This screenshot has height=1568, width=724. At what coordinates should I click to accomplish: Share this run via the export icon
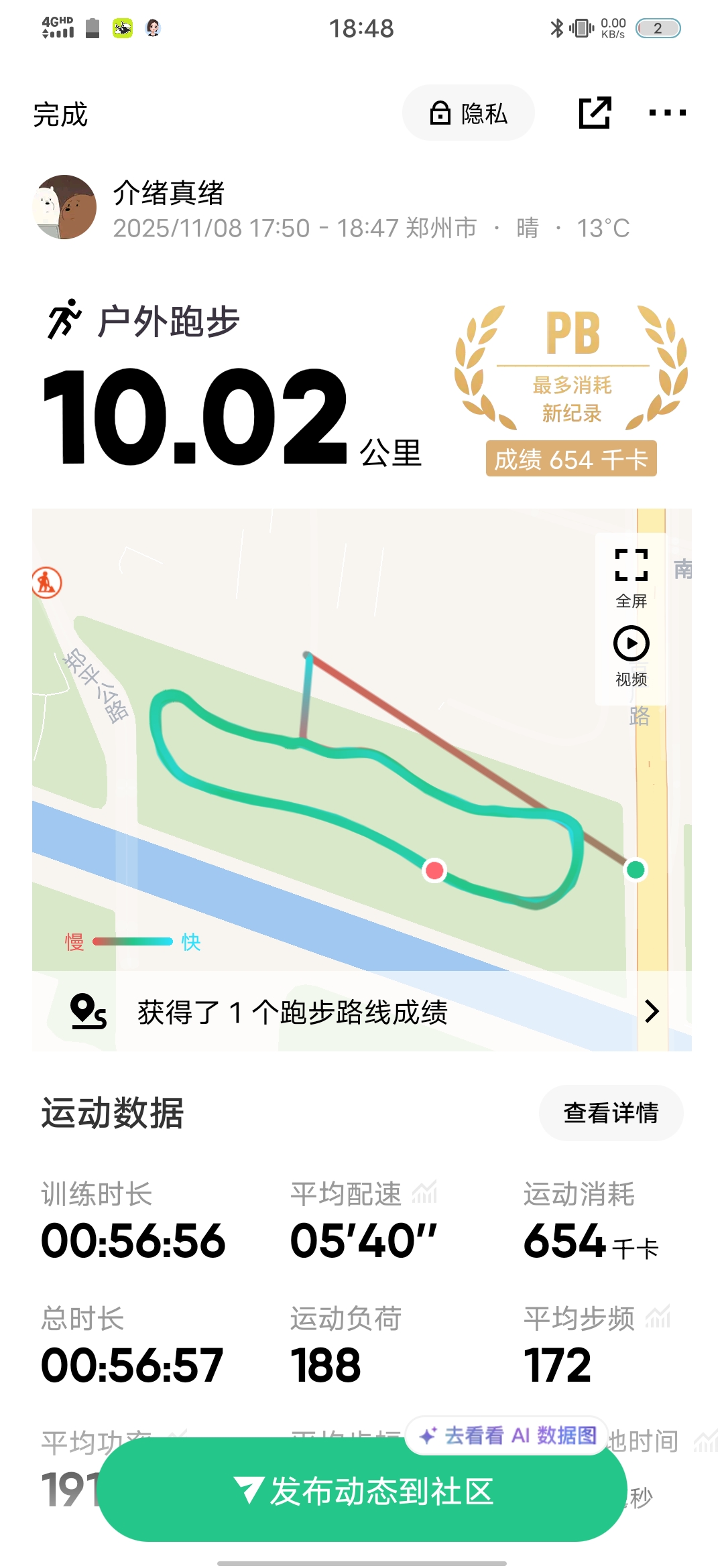click(x=595, y=113)
